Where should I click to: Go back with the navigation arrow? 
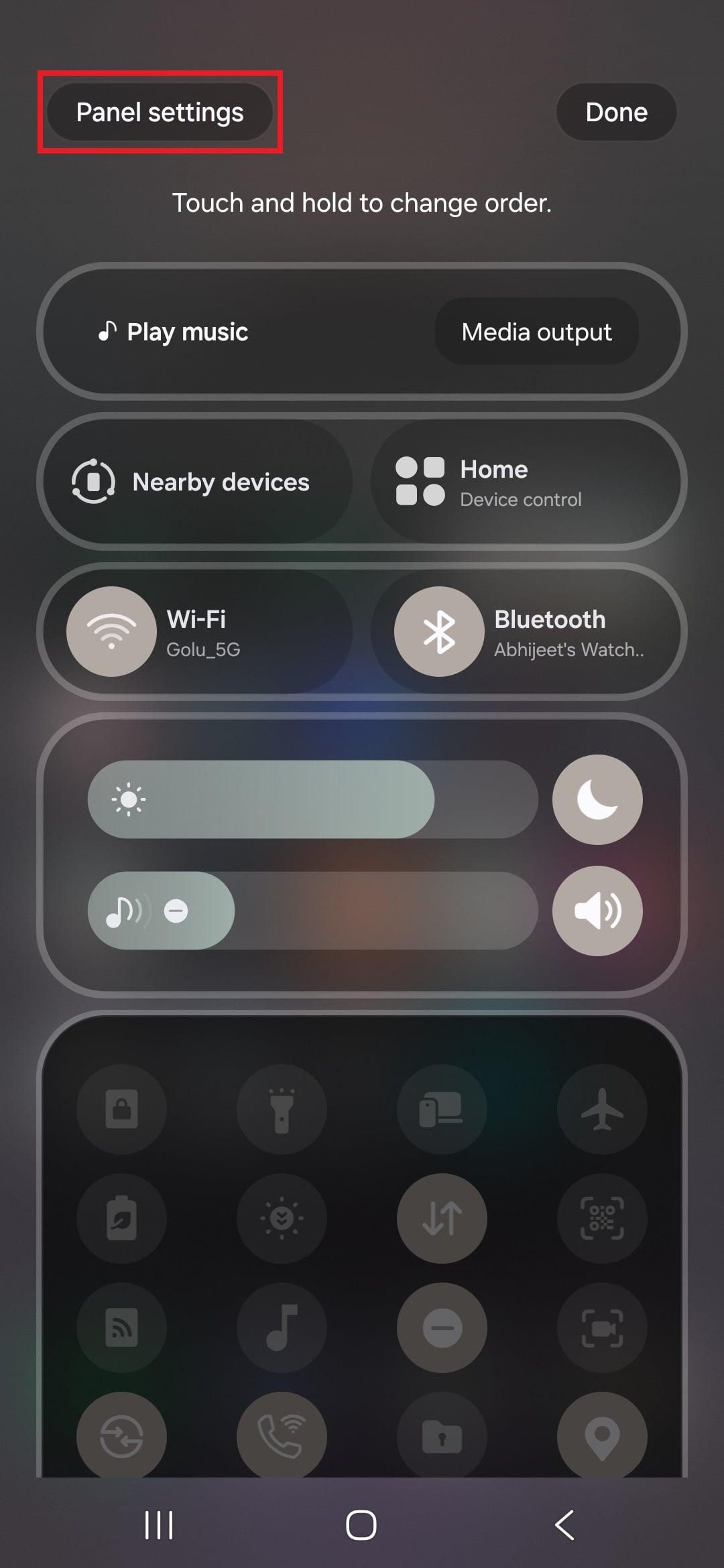(564, 1526)
